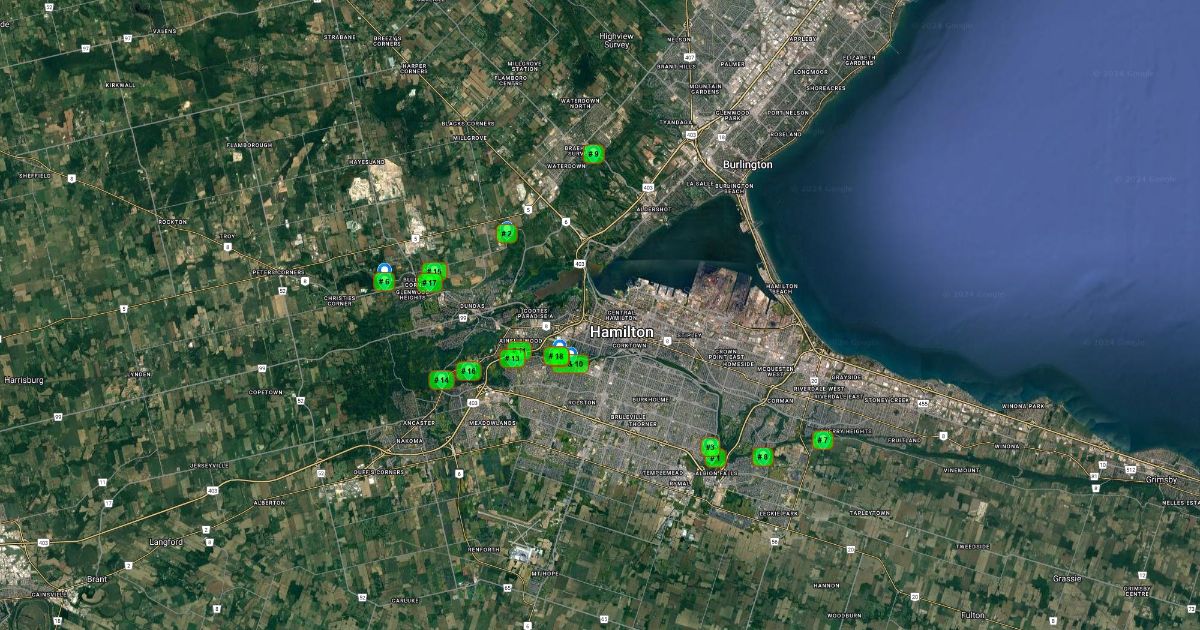Viewport: 1200px width, 630px height.
Task: Select map marker #2
Action: coord(506,234)
